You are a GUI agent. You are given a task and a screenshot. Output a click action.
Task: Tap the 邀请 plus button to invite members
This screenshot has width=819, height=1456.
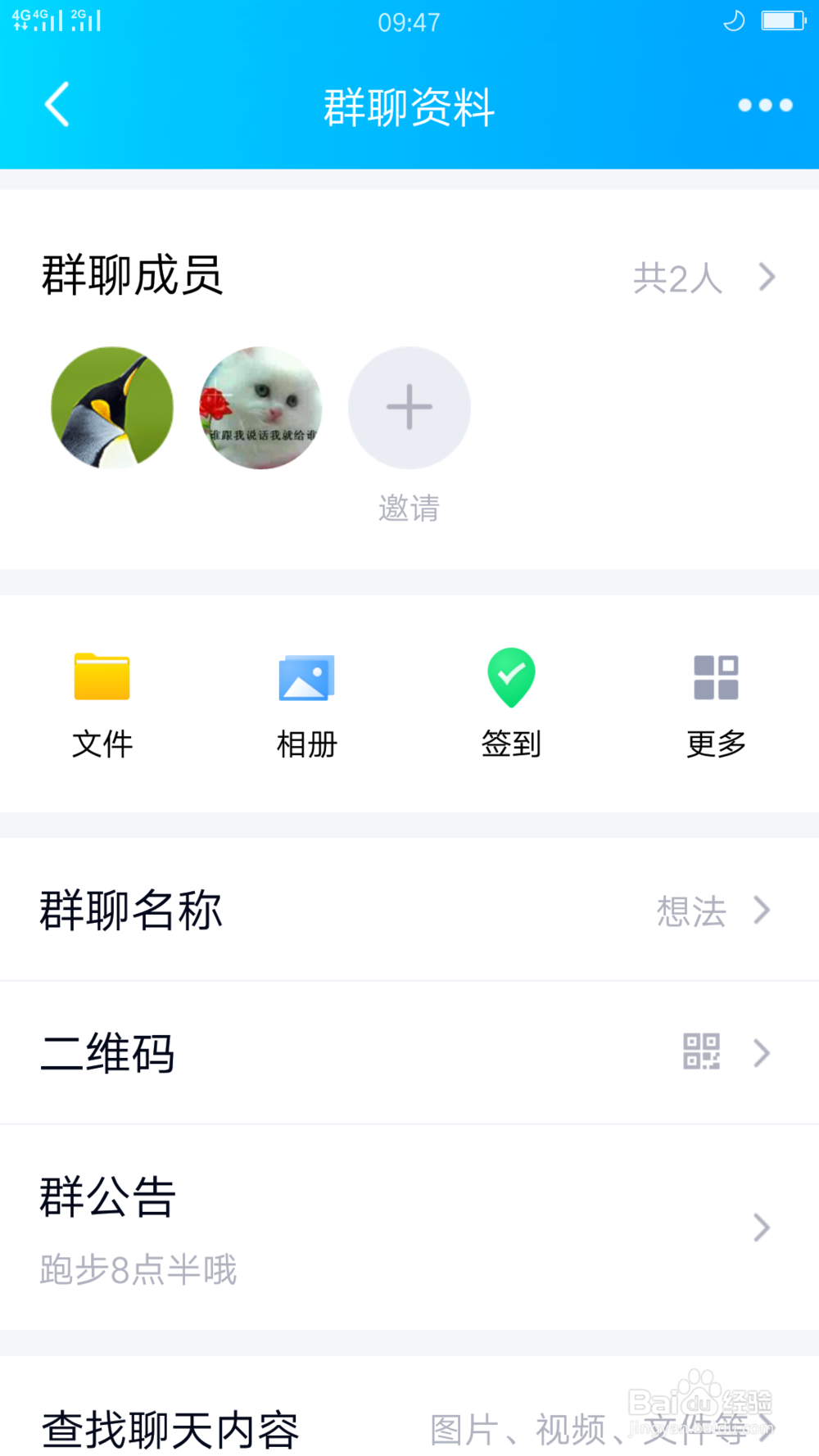tap(409, 407)
